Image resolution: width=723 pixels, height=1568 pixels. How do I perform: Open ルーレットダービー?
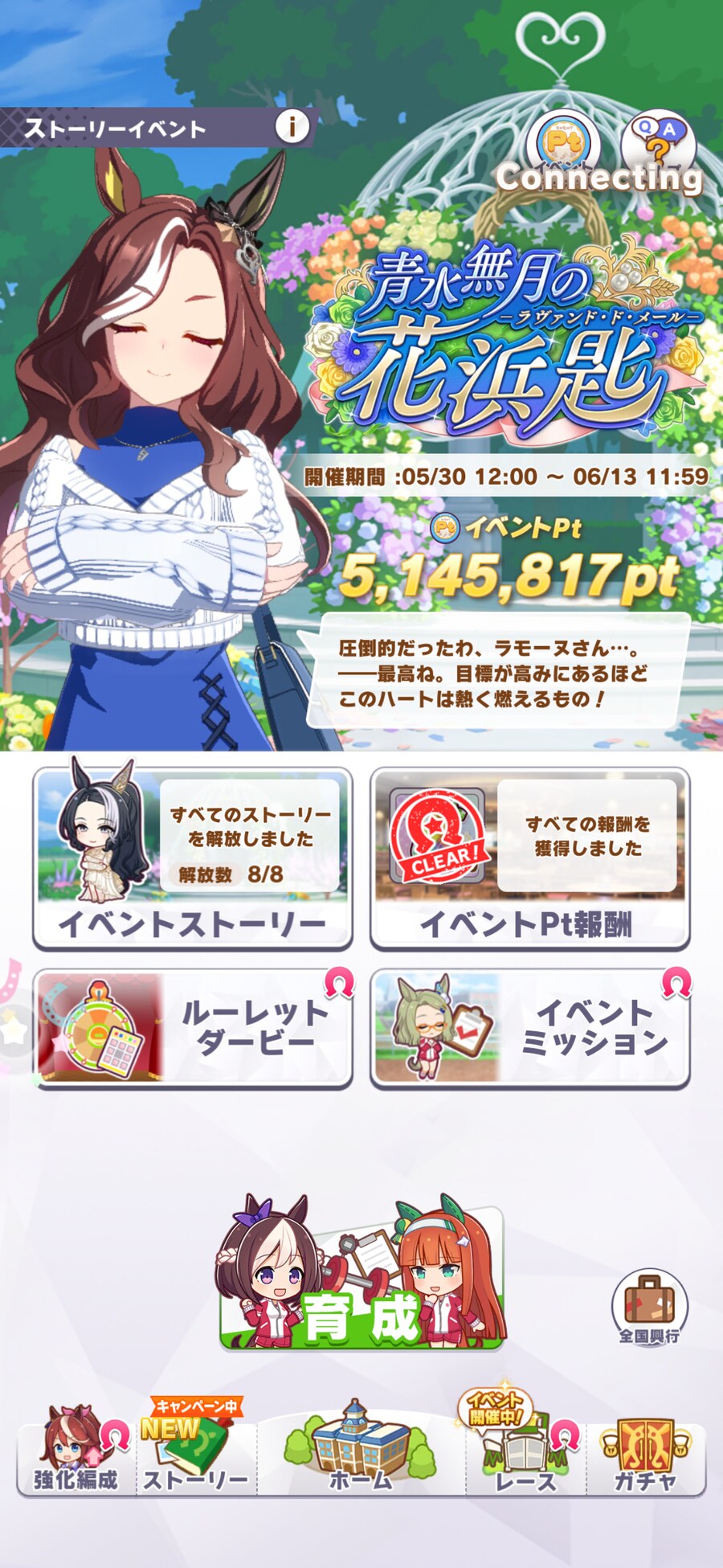[193, 1029]
